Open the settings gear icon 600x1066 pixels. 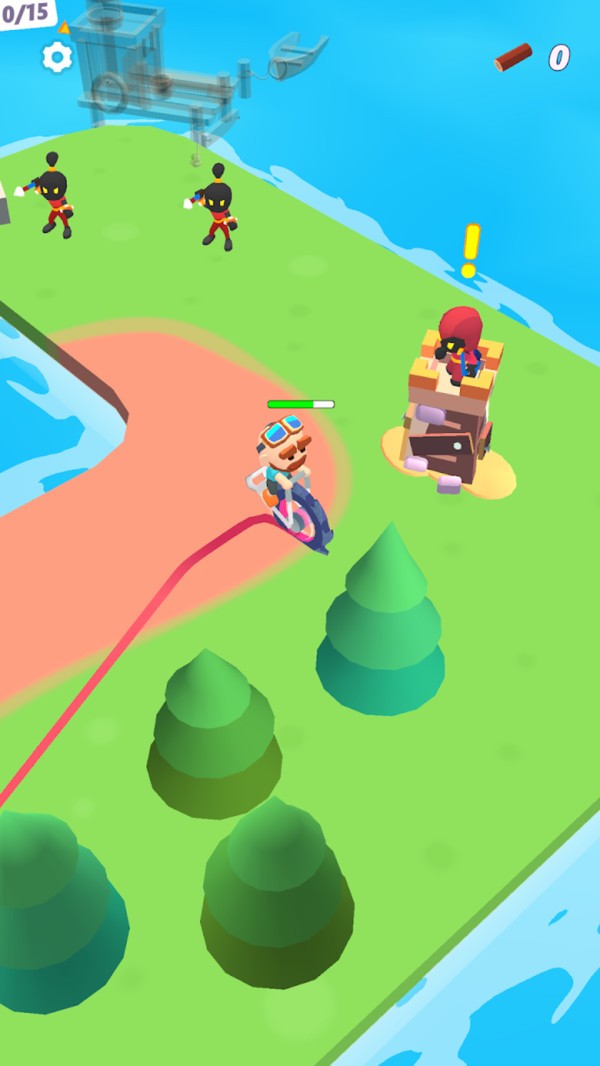point(57,57)
